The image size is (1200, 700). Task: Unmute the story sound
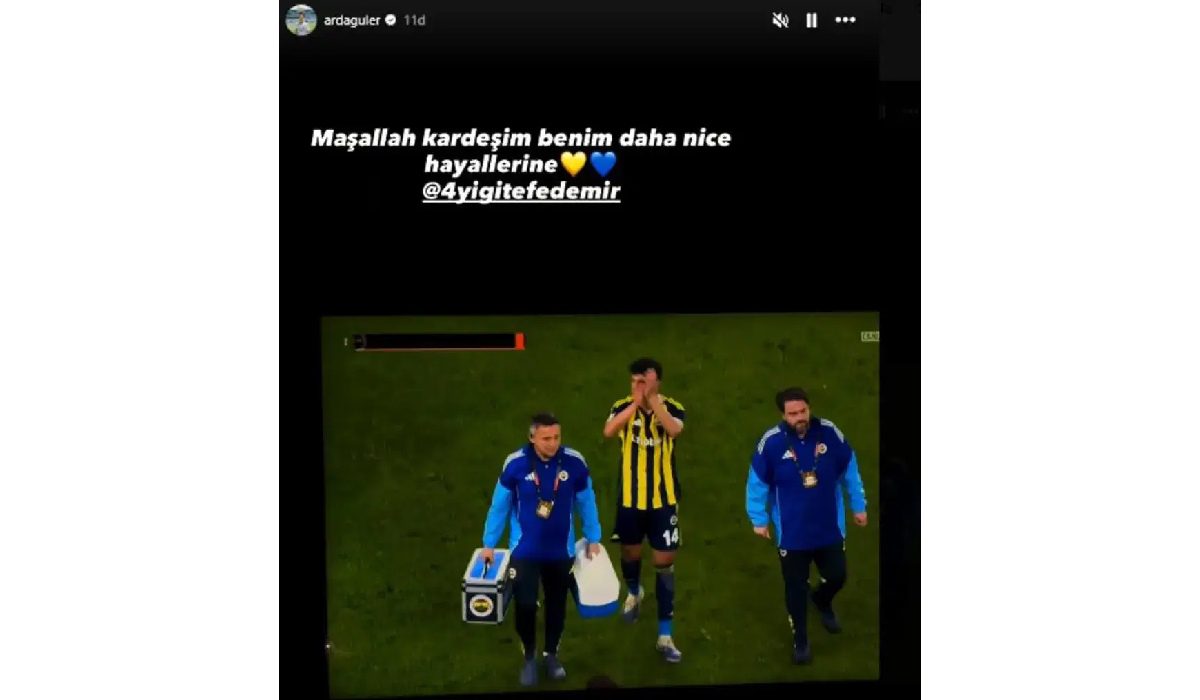(x=780, y=20)
